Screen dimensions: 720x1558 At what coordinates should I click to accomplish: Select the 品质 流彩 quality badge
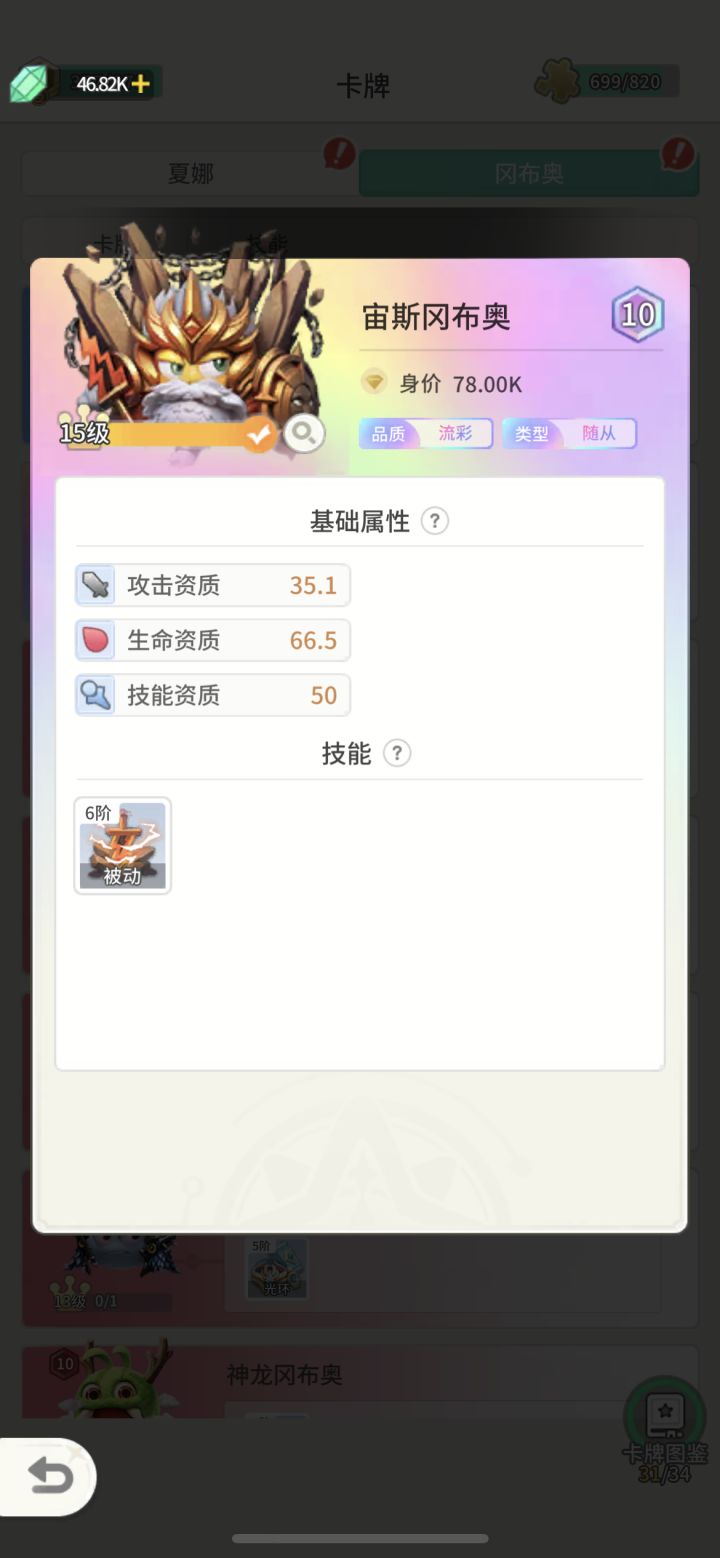[x=425, y=433]
